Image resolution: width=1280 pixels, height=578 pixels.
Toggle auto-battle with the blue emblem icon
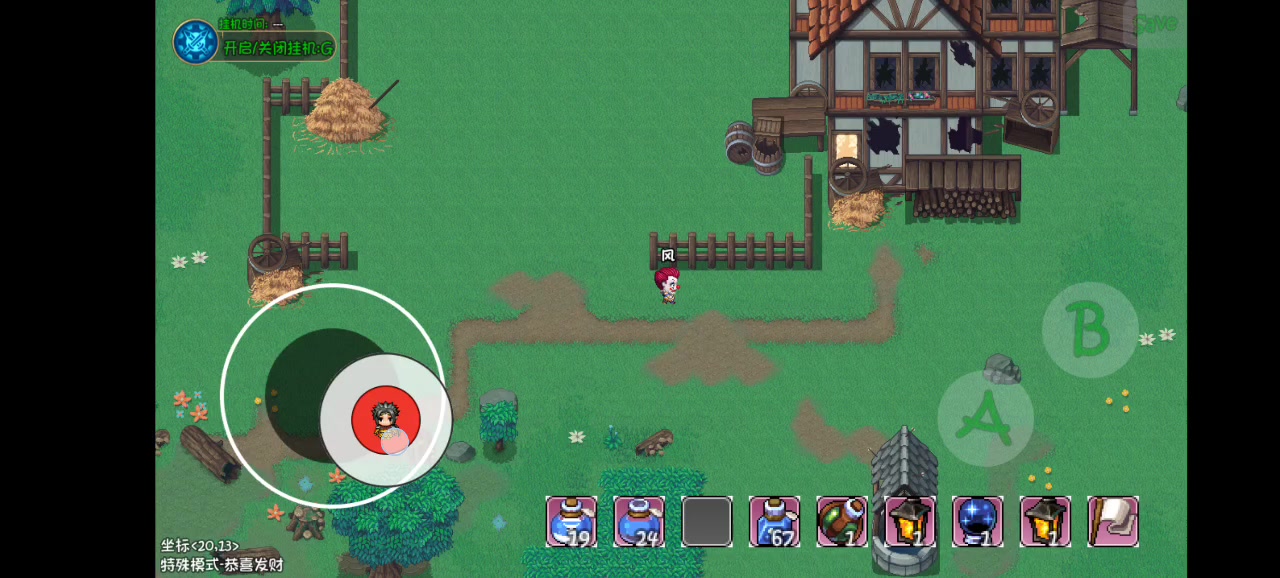196,42
